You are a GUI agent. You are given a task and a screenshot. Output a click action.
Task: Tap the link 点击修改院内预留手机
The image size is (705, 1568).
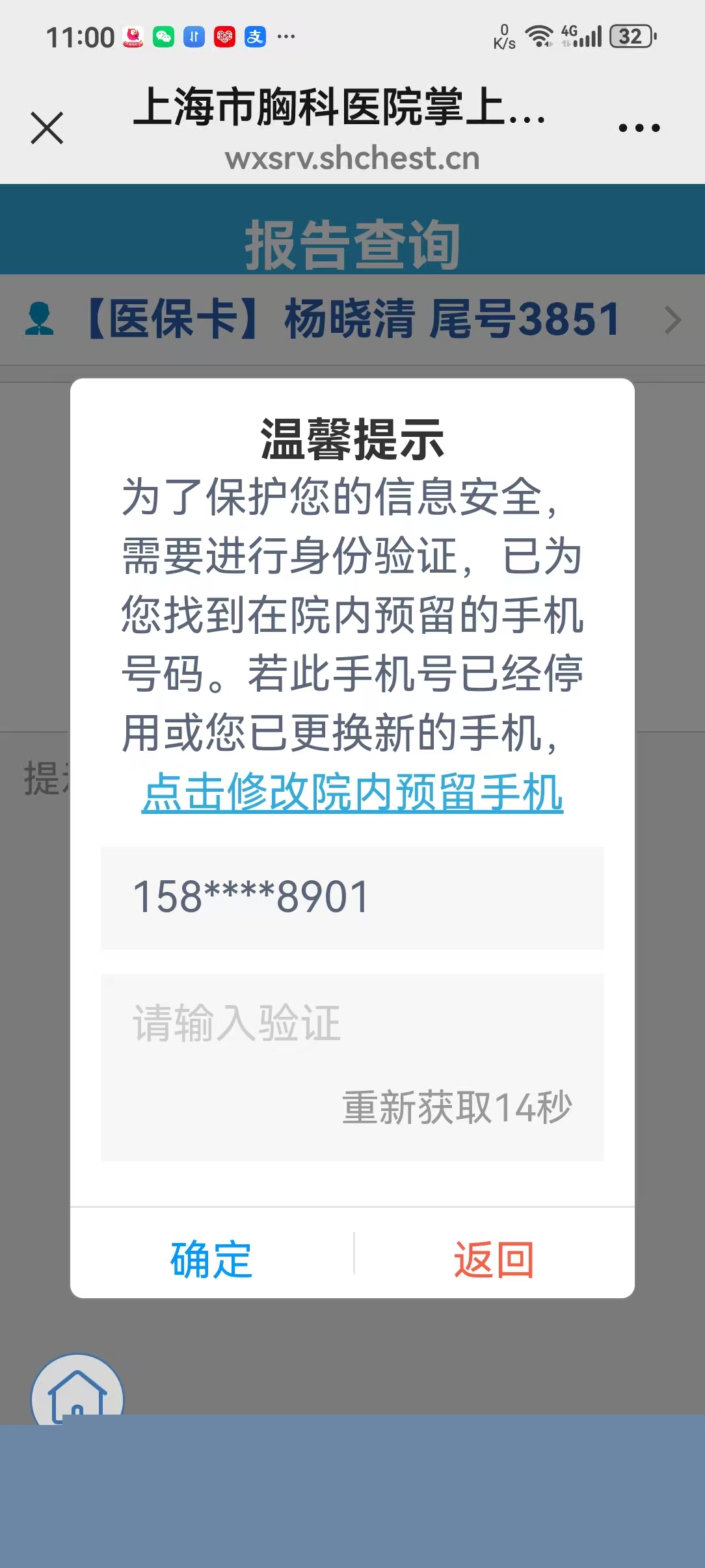click(x=352, y=792)
